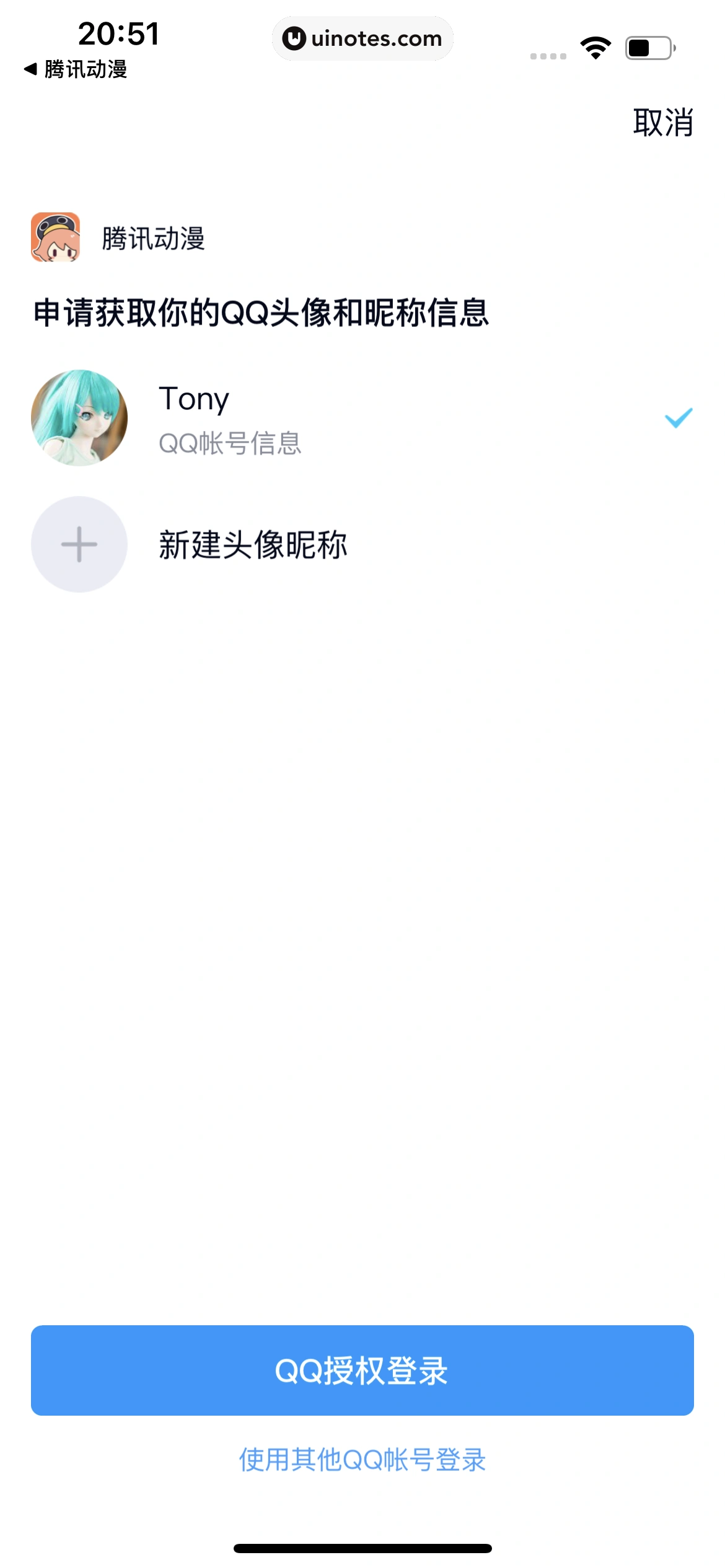Viewport: 725px width, 1568px height.
Task: Expand QQ帐号信息 details under Tony
Action: tap(229, 443)
